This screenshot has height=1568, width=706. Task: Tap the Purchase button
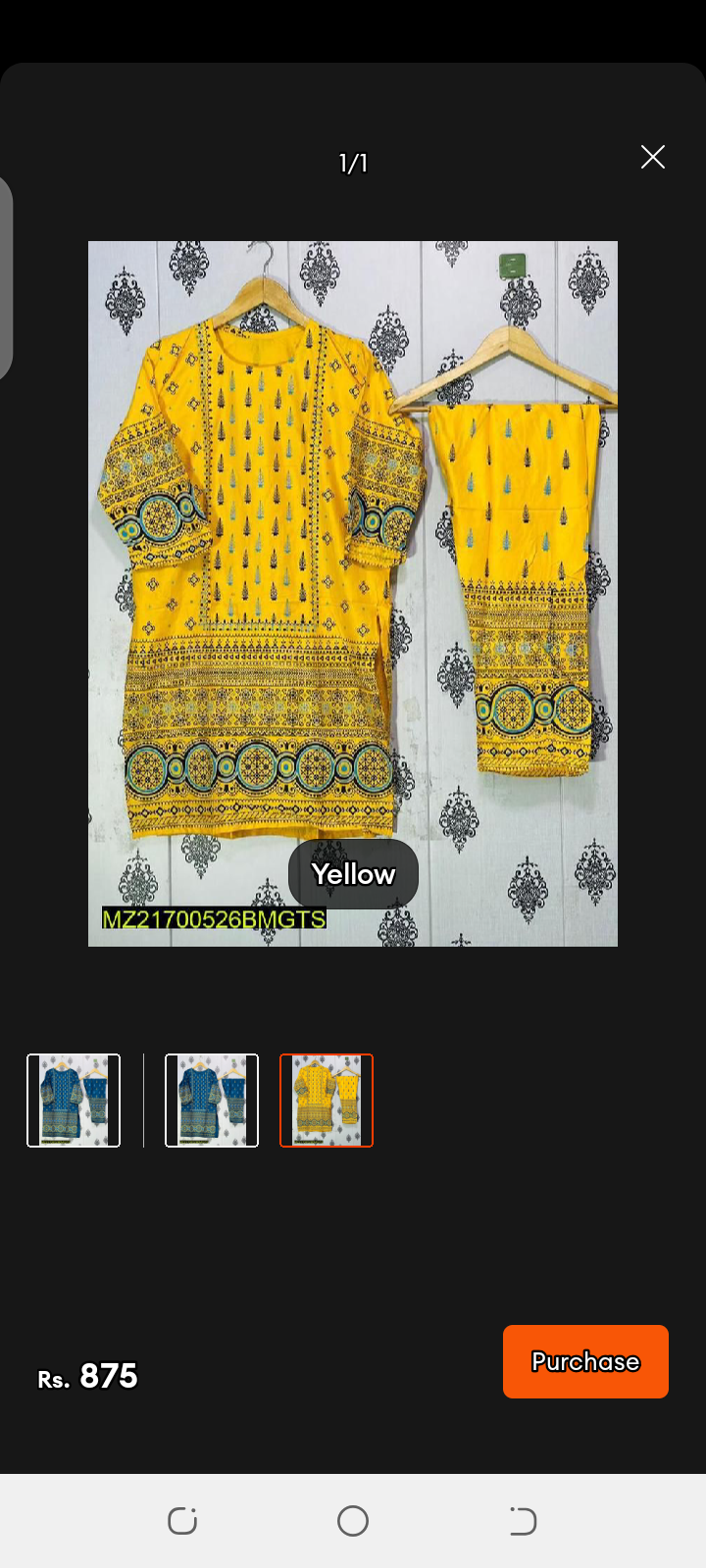(x=585, y=1361)
